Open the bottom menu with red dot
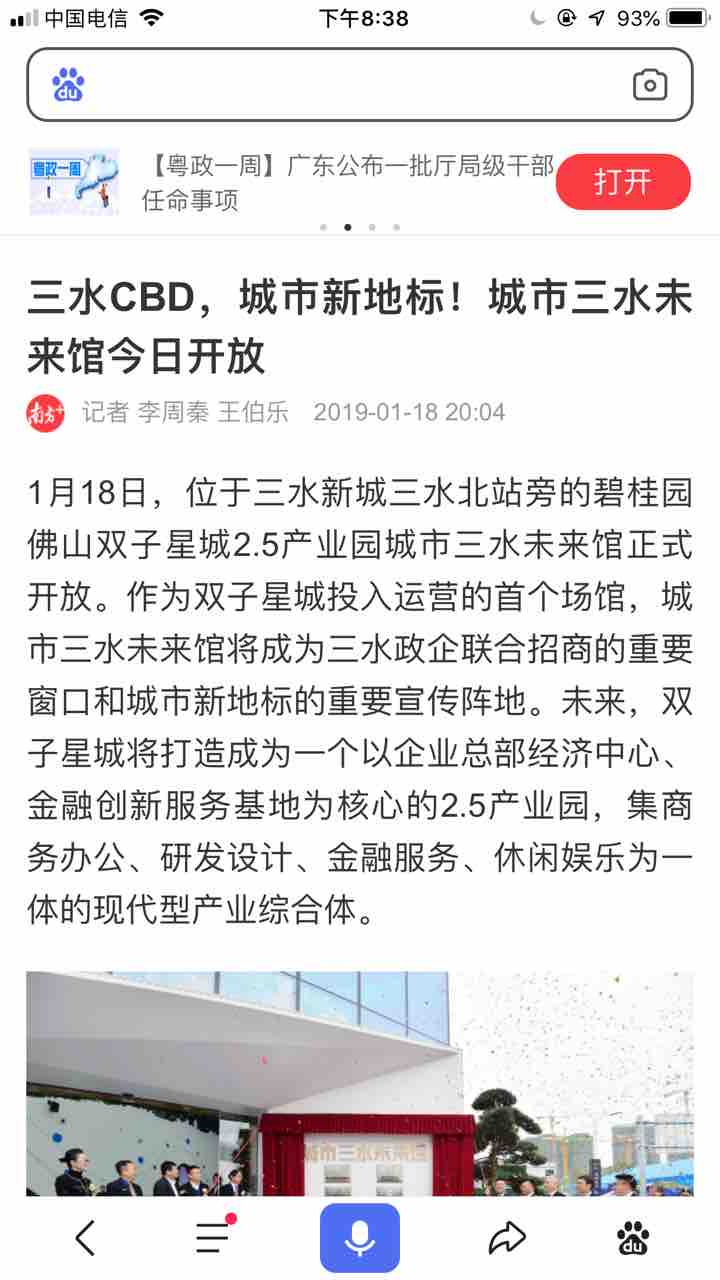The width and height of the screenshot is (720, 1280). [213, 1238]
